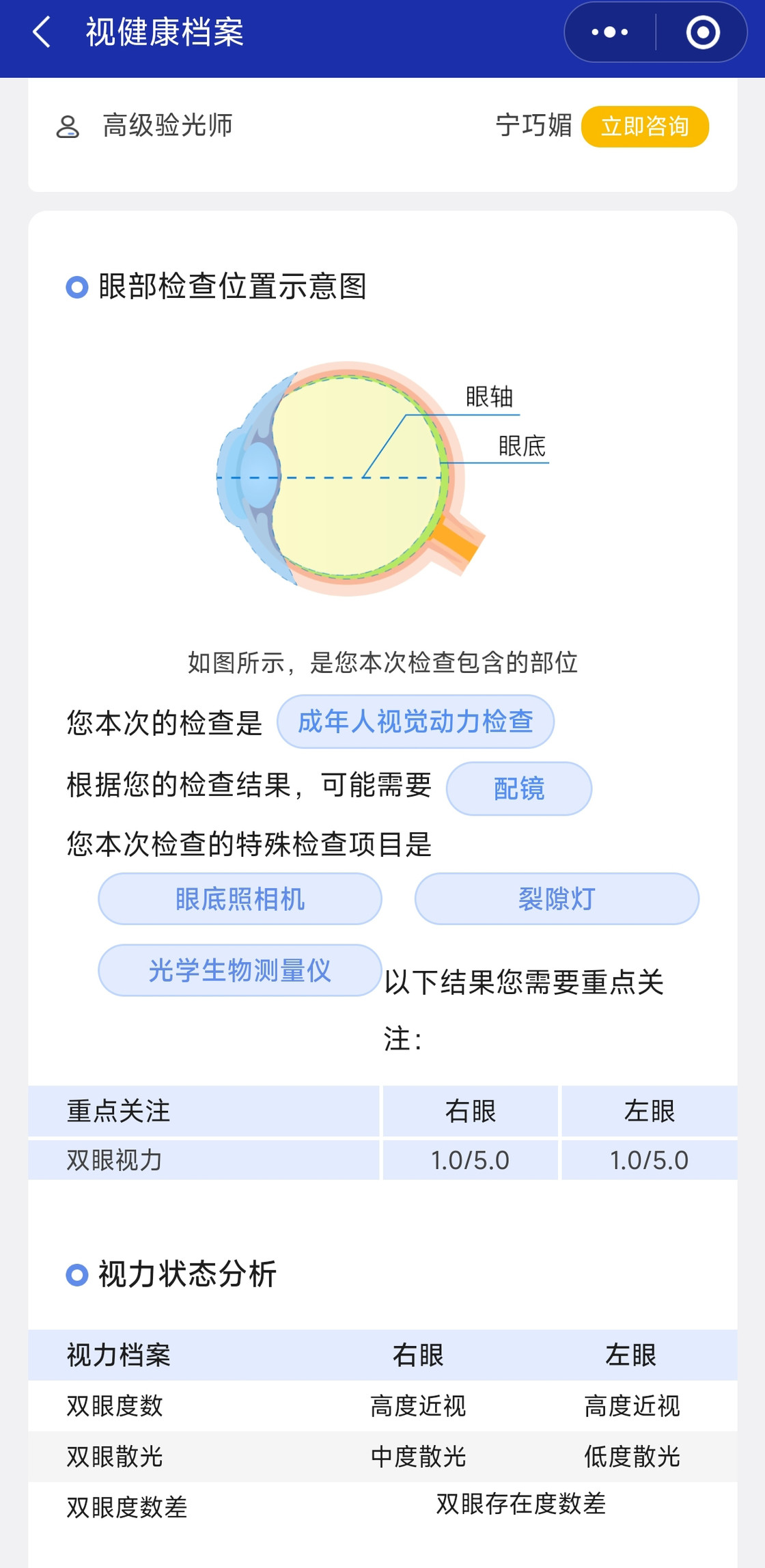Open the mini program more options menu
Image resolution: width=765 pixels, height=1568 pixels.
pyautogui.click(x=609, y=32)
